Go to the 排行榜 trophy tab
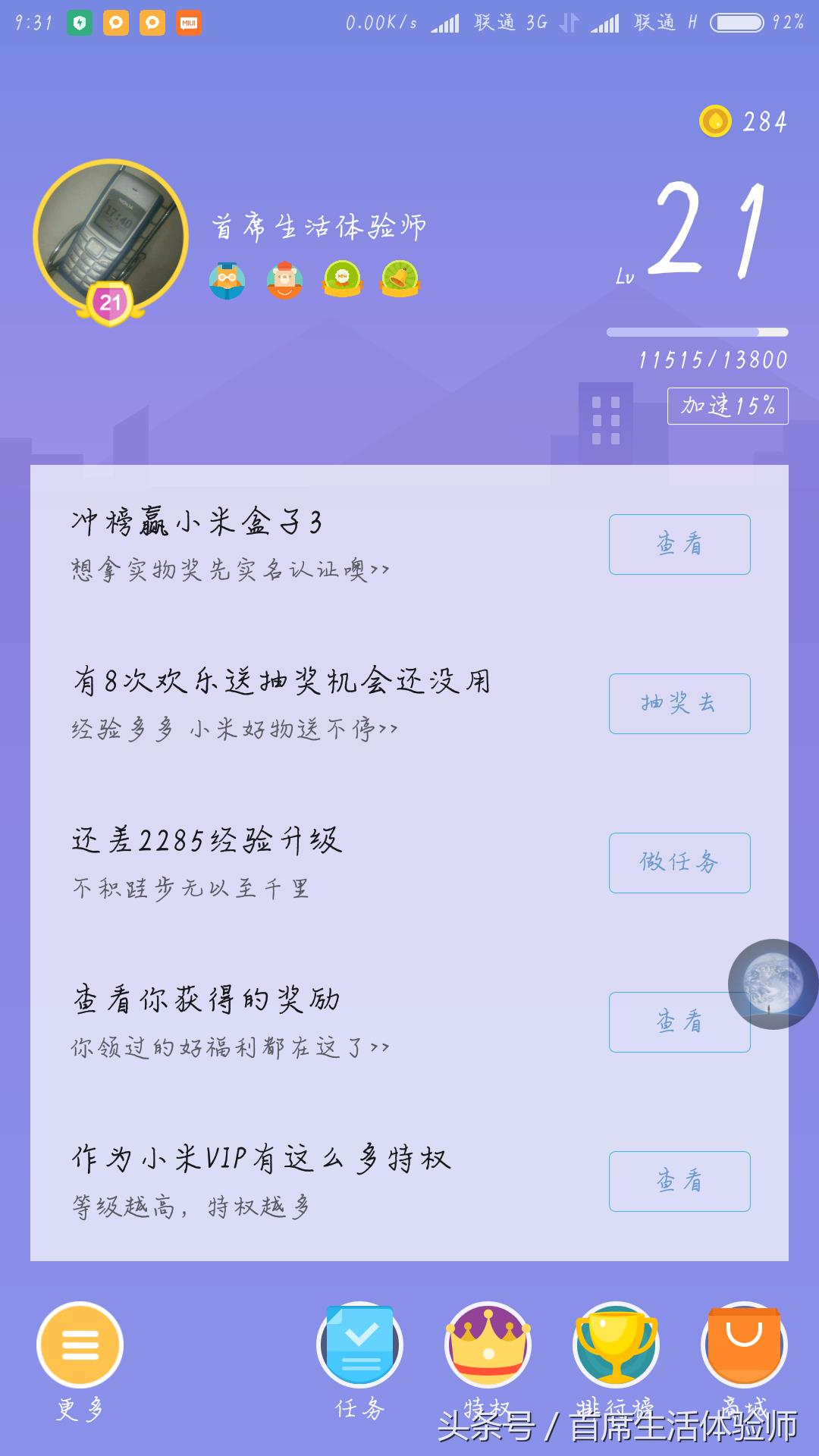The height and width of the screenshot is (1456, 819). (x=616, y=1345)
